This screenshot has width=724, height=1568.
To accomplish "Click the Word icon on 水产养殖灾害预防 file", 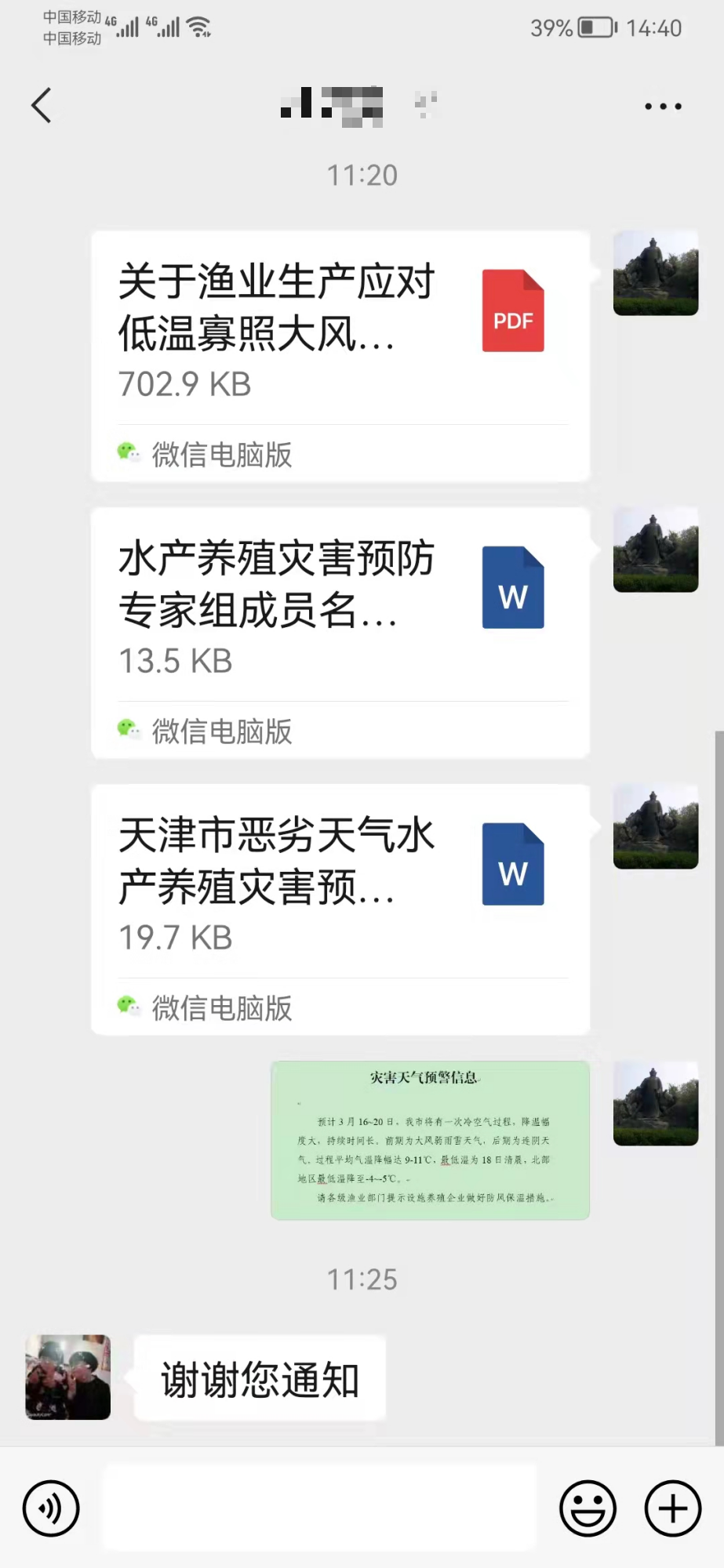I will (x=512, y=586).
